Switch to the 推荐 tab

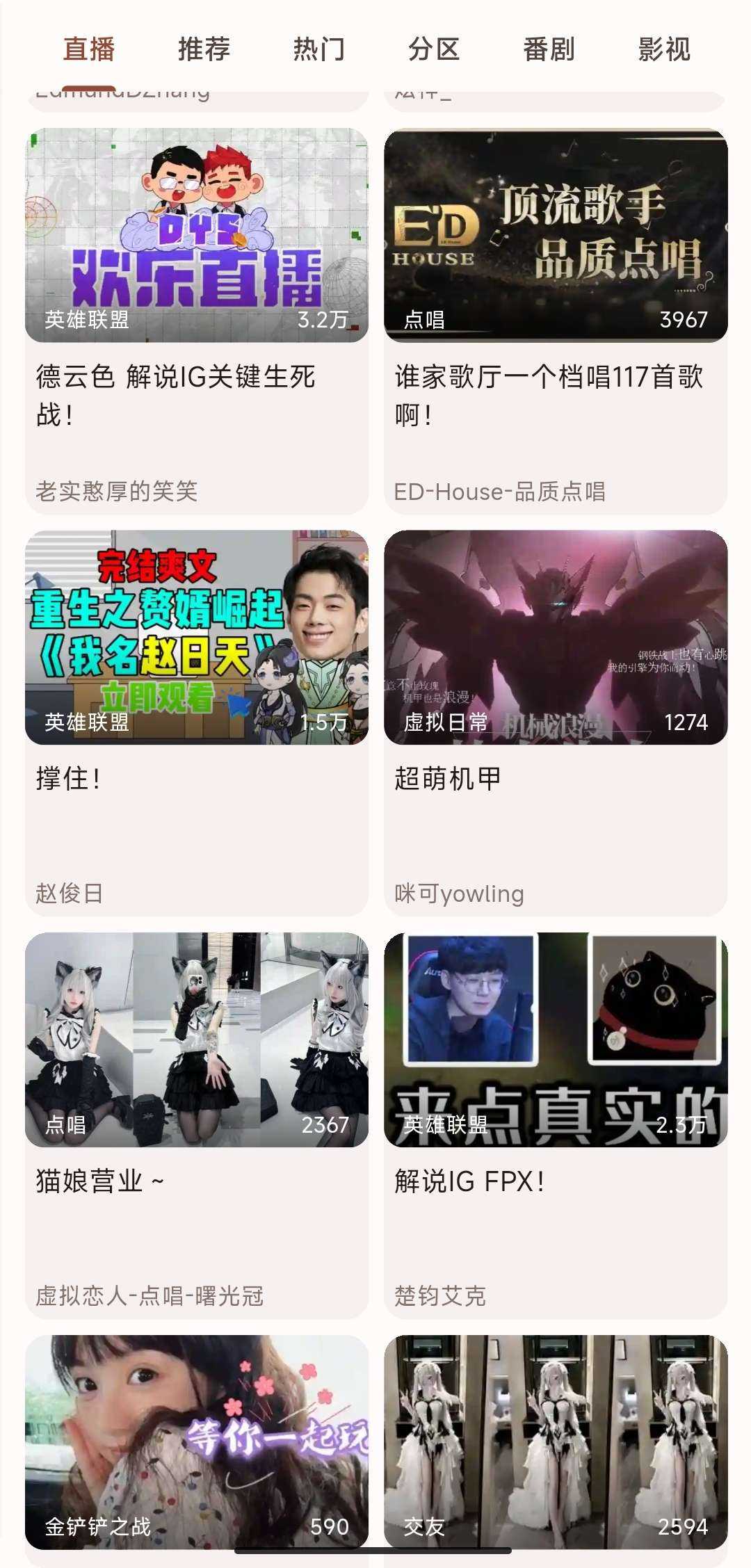(204, 50)
